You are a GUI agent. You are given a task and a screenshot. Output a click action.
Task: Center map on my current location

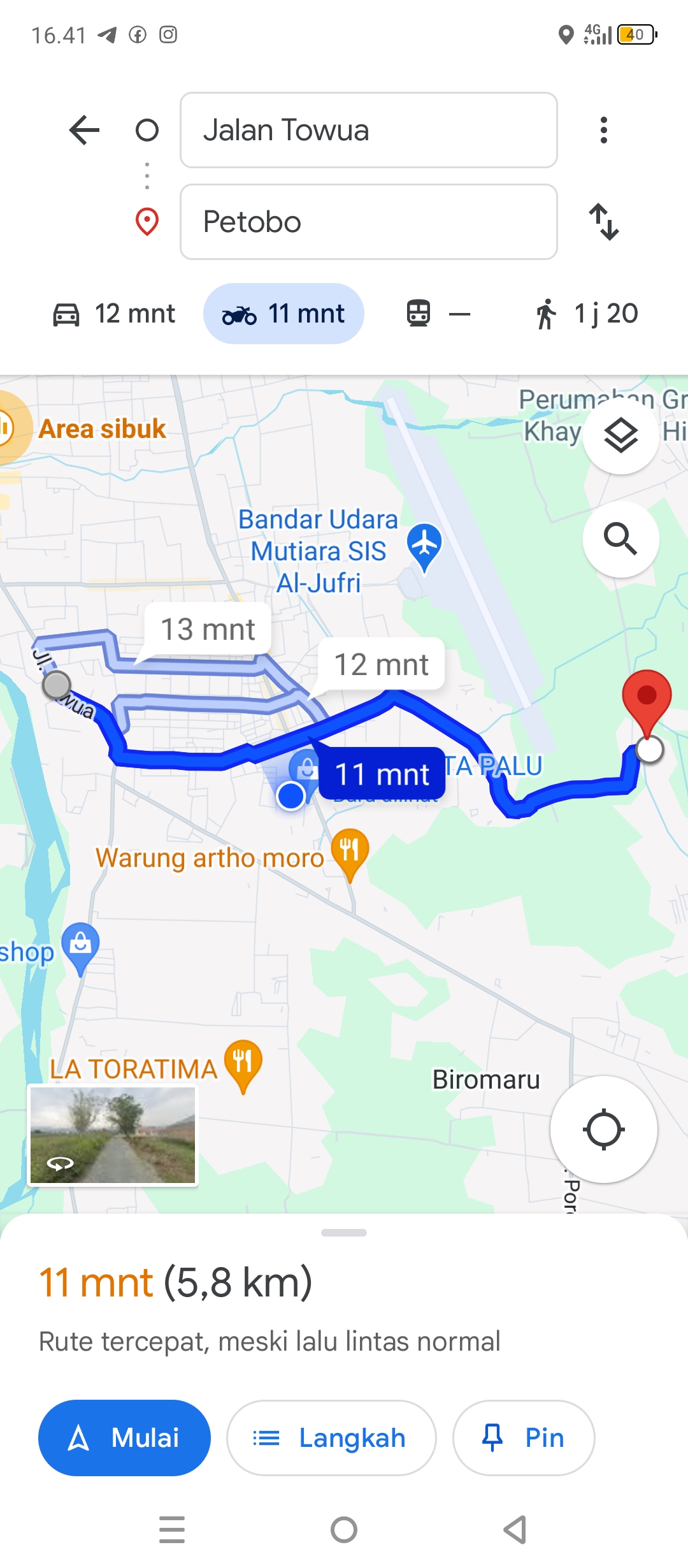(604, 1129)
